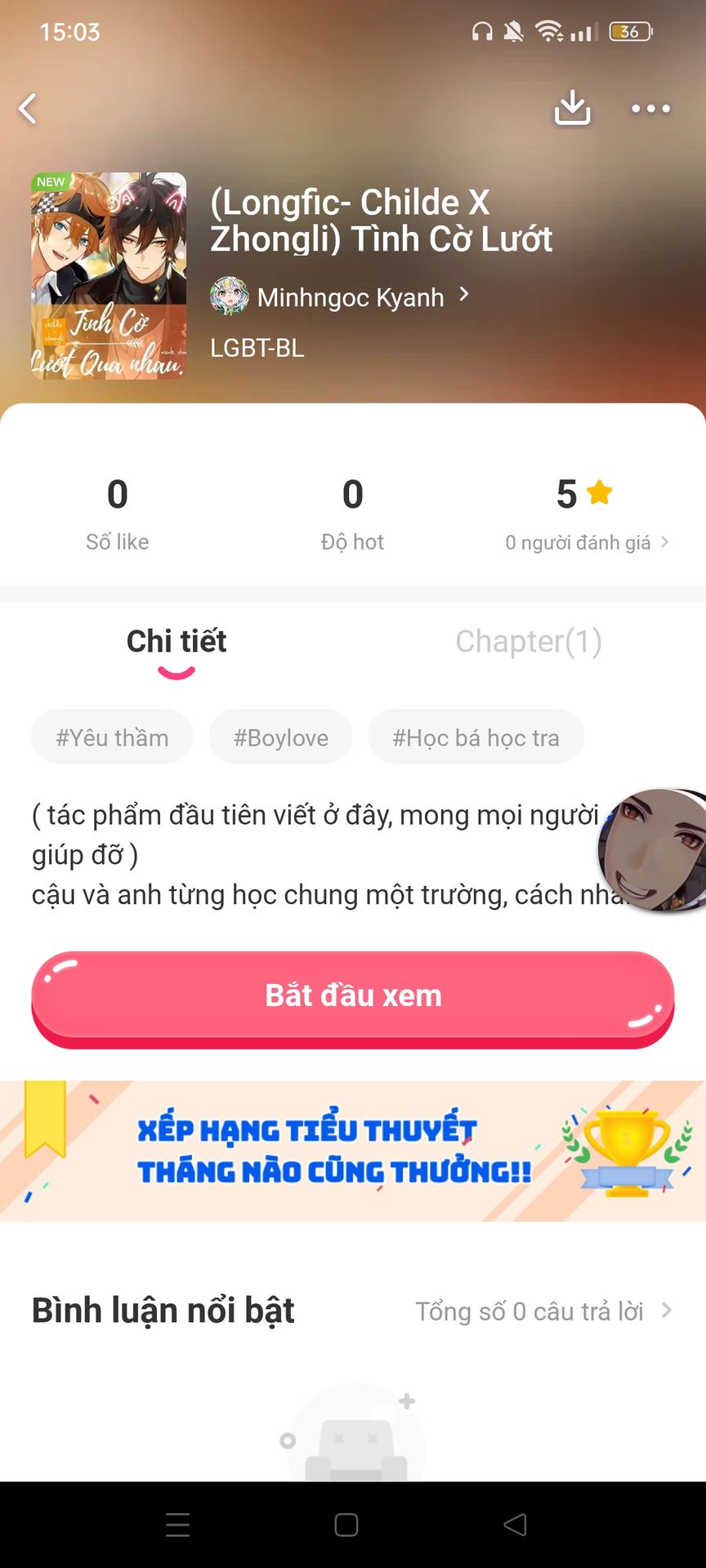Browse stories tagged #Boylove

coord(280,737)
